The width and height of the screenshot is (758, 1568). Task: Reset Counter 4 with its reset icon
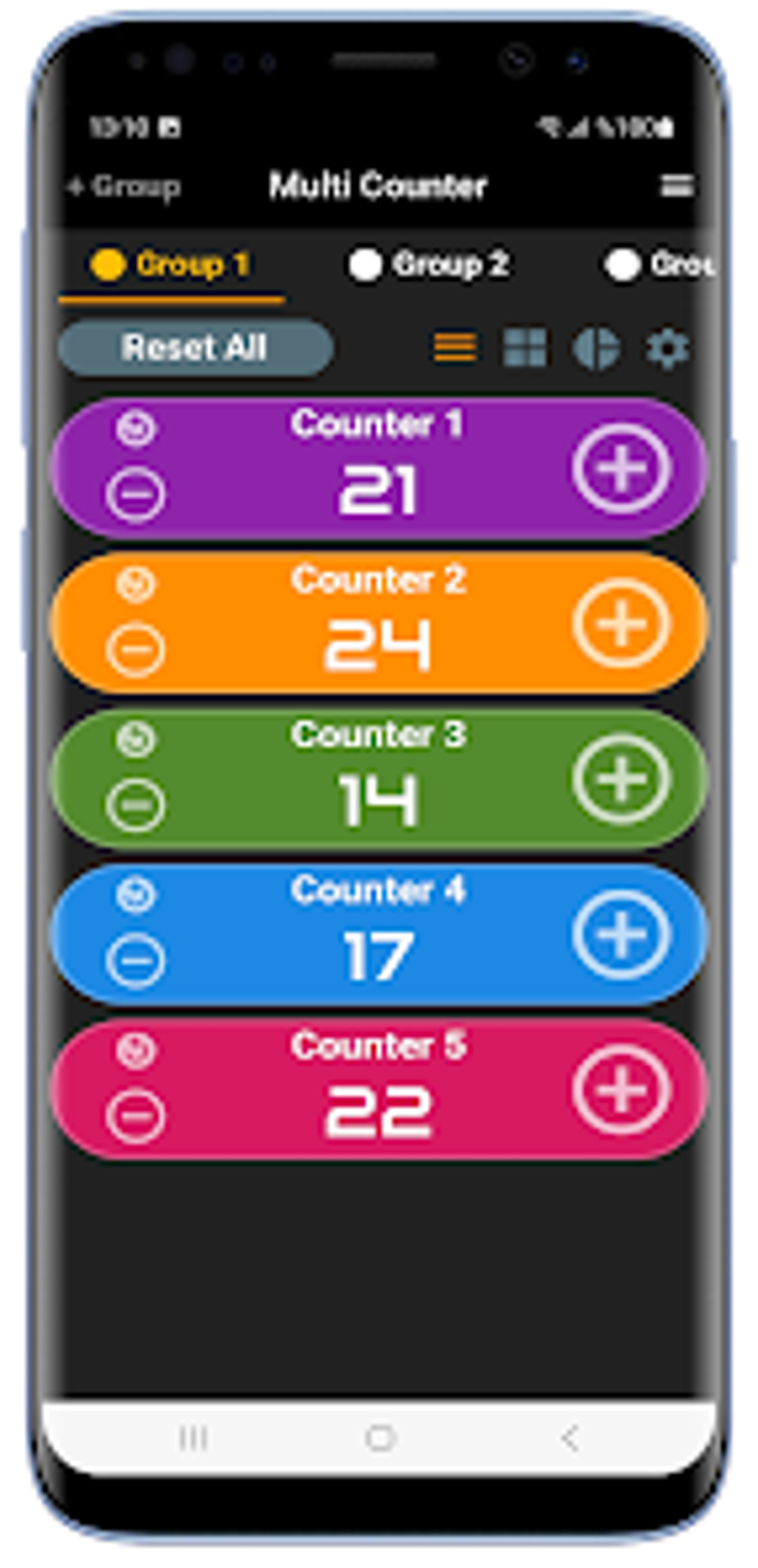click(x=135, y=894)
